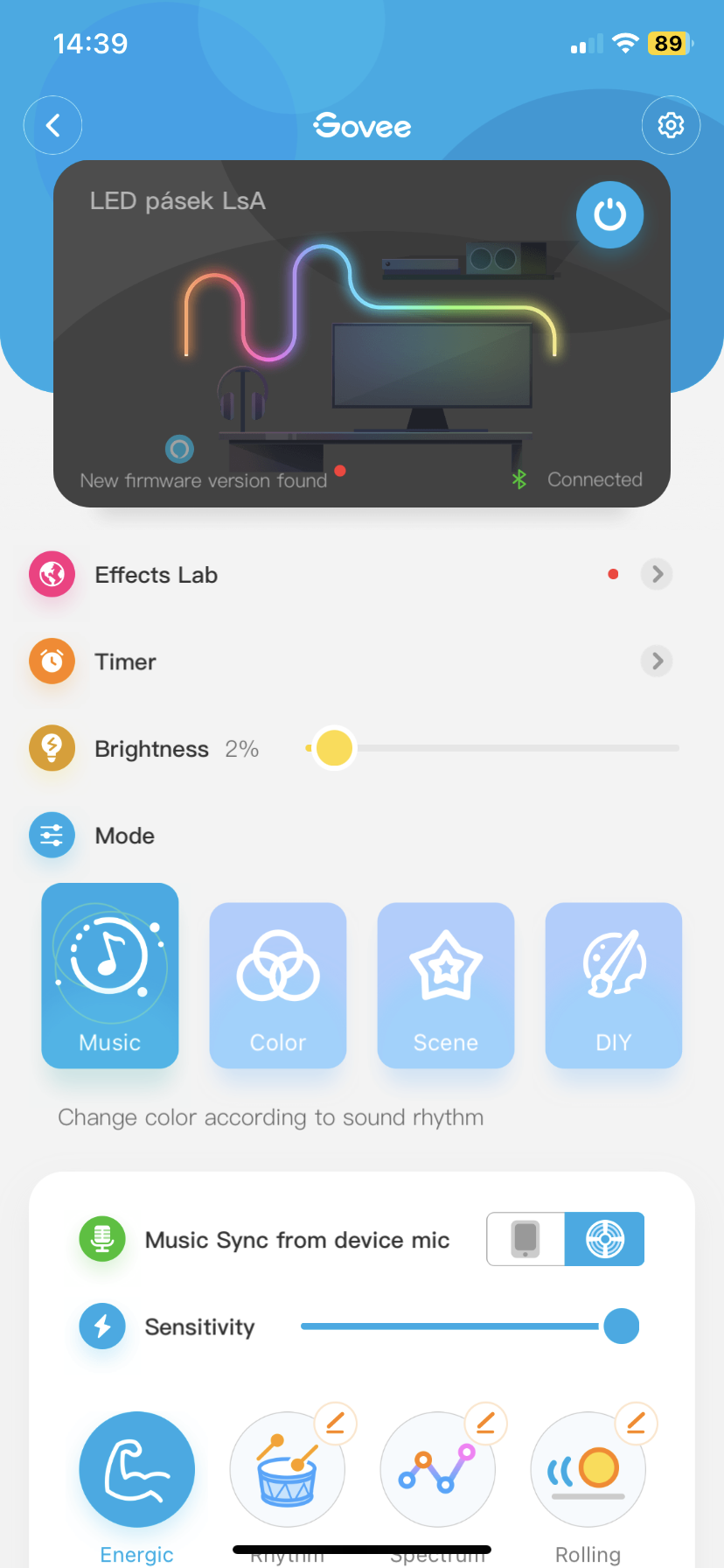Select phone microphone for music sync
724x1568 pixels.
(x=526, y=1239)
